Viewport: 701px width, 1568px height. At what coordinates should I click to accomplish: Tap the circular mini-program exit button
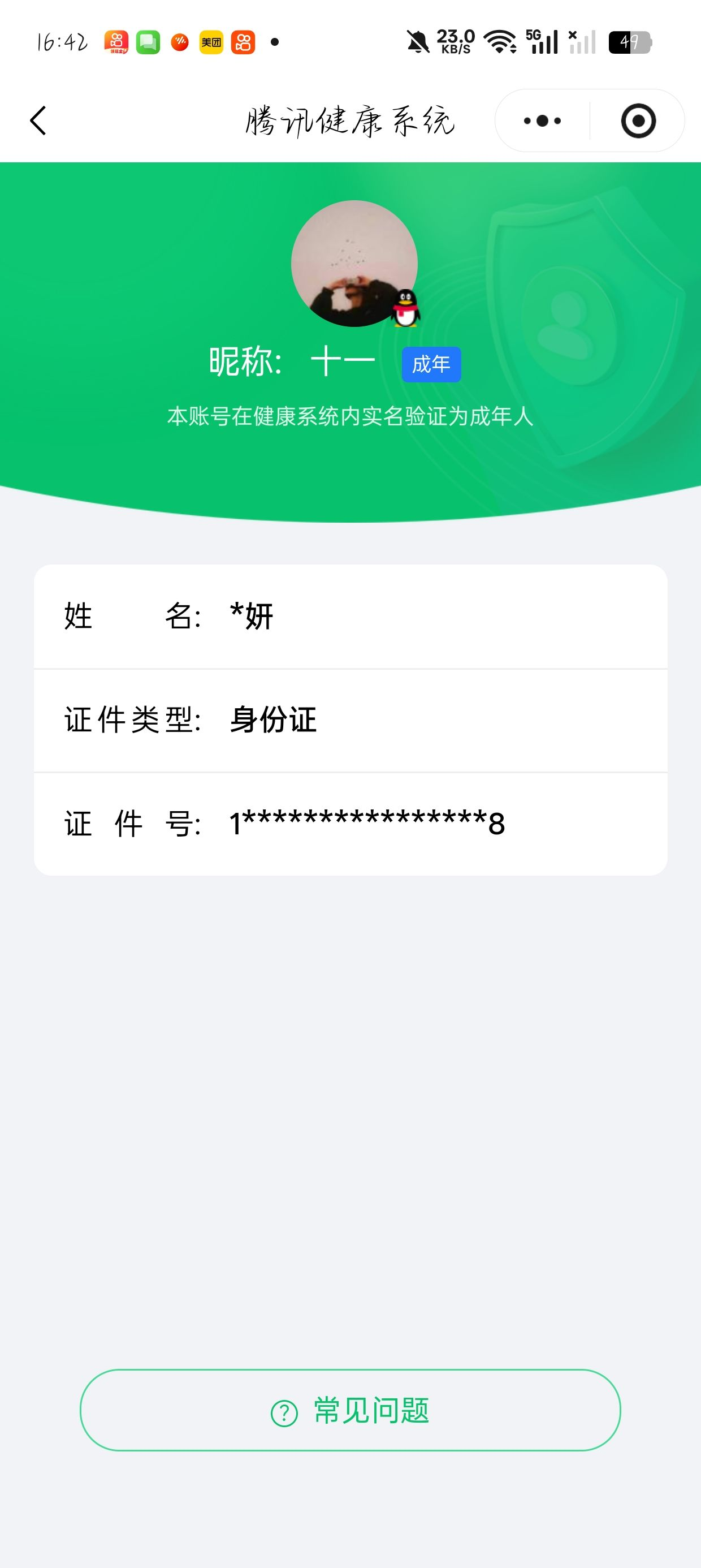(x=637, y=120)
